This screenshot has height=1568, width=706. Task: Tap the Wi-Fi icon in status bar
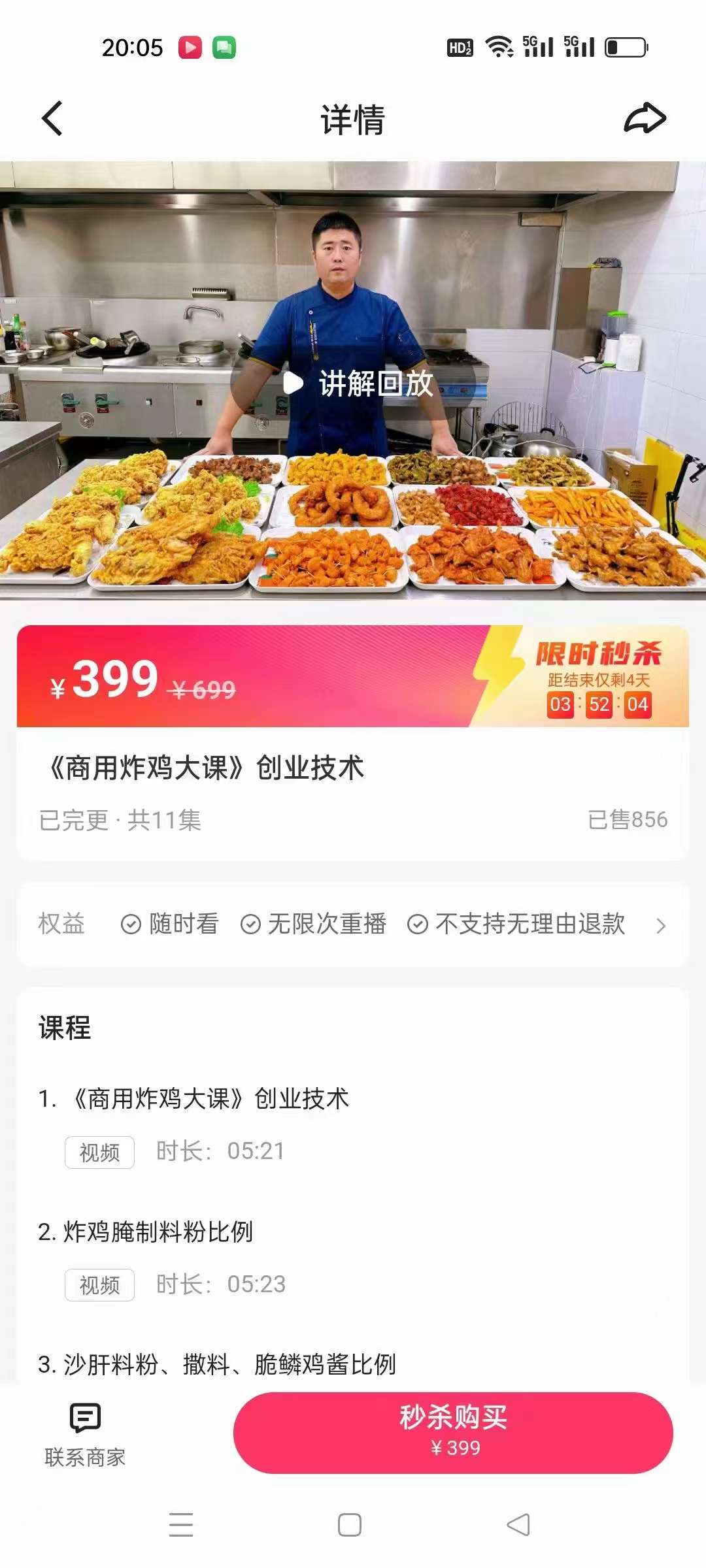(x=498, y=47)
